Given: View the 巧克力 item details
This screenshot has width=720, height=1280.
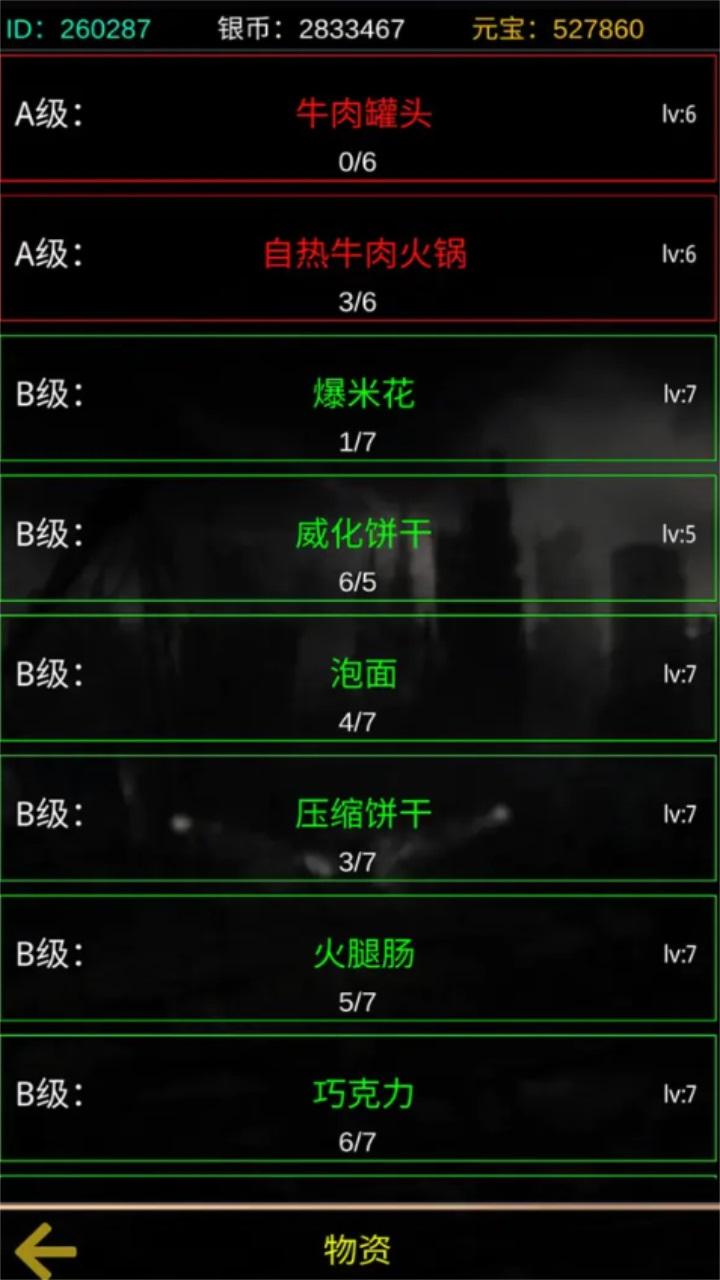Looking at the screenshot, I should click(x=359, y=1098).
